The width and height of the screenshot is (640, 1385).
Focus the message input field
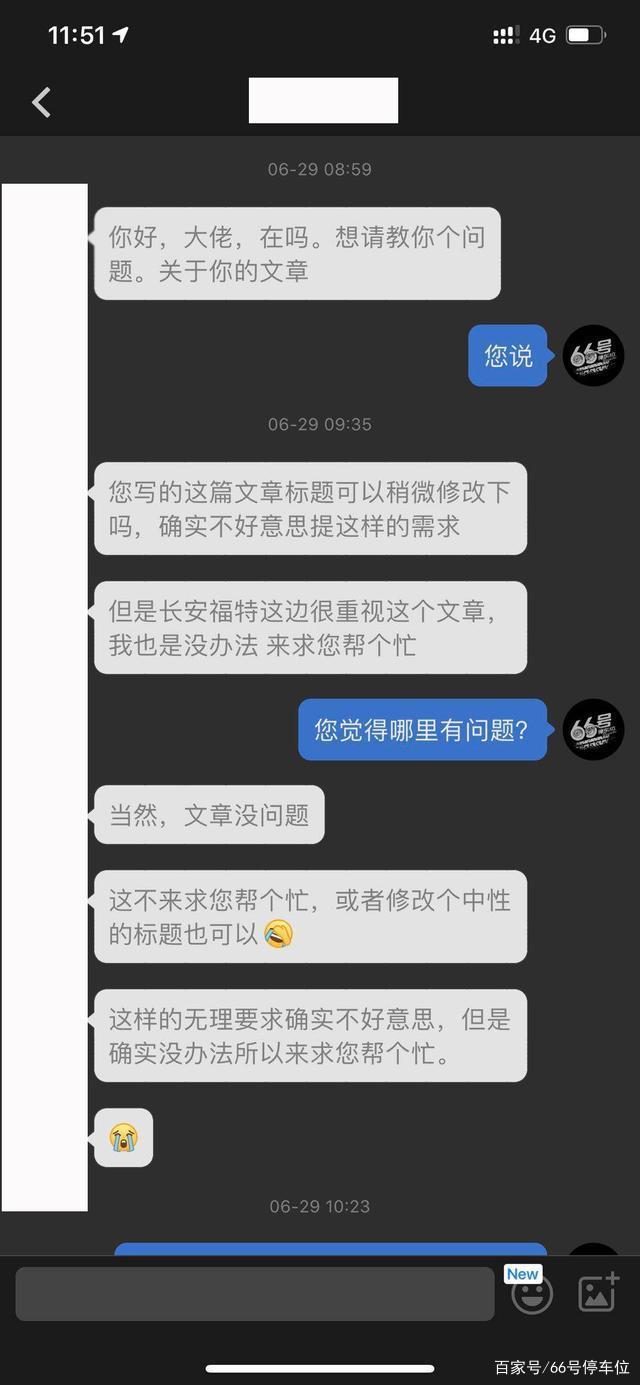255,1294
